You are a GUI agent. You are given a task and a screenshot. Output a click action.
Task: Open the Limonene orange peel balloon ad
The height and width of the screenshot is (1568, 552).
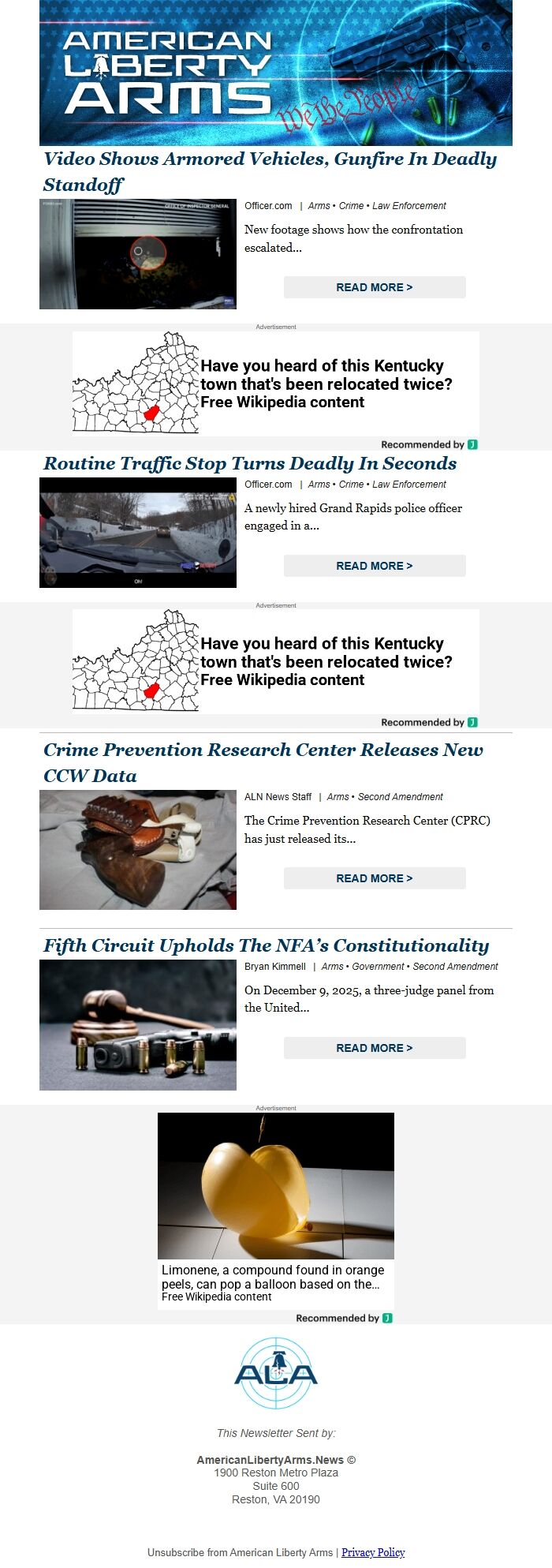(x=276, y=1207)
